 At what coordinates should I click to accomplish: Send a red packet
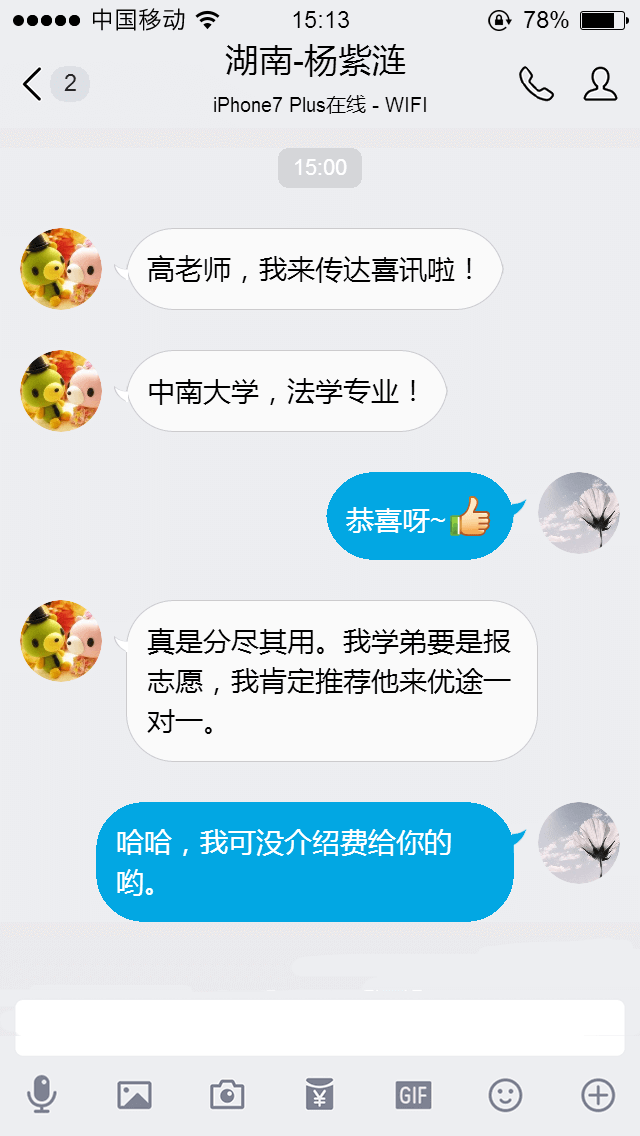(319, 1095)
